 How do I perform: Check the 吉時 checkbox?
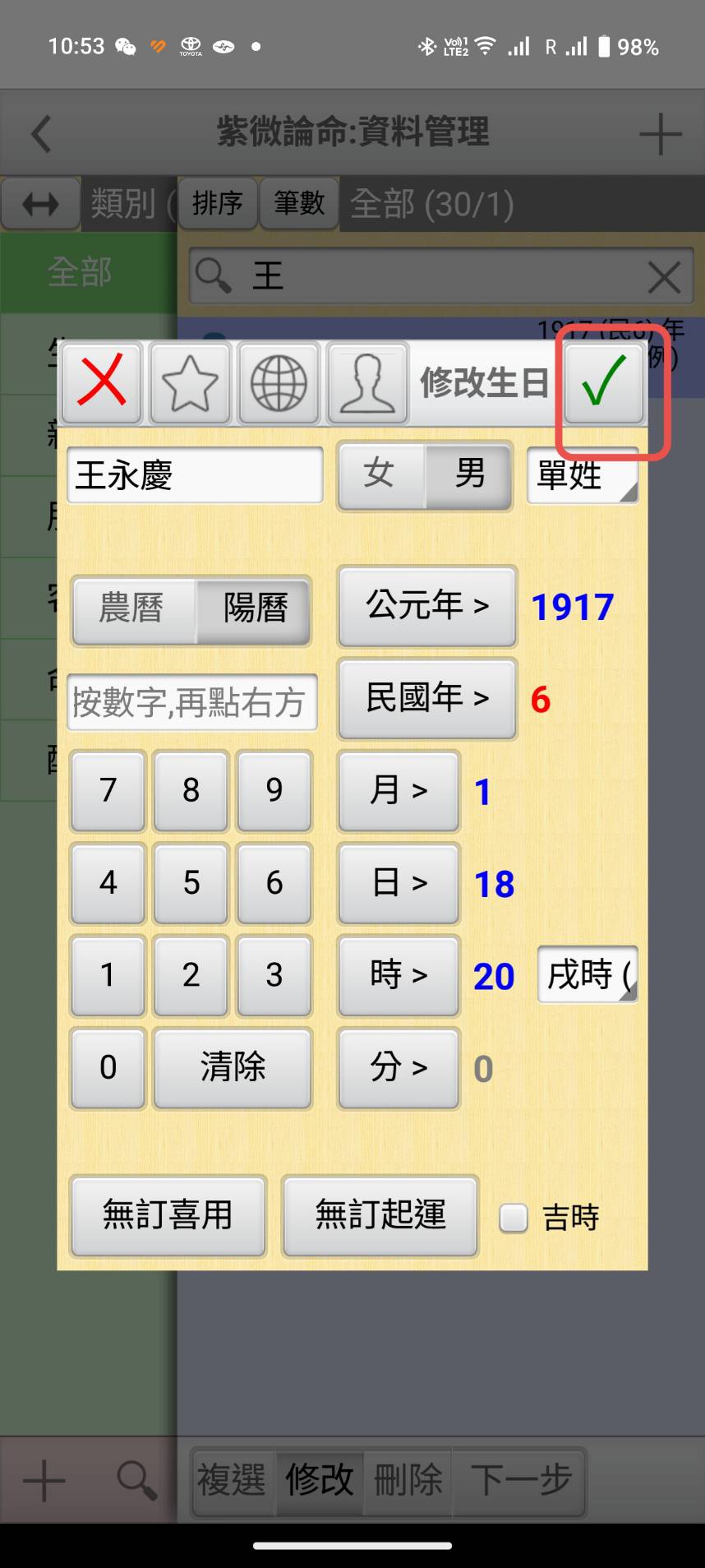(514, 1218)
